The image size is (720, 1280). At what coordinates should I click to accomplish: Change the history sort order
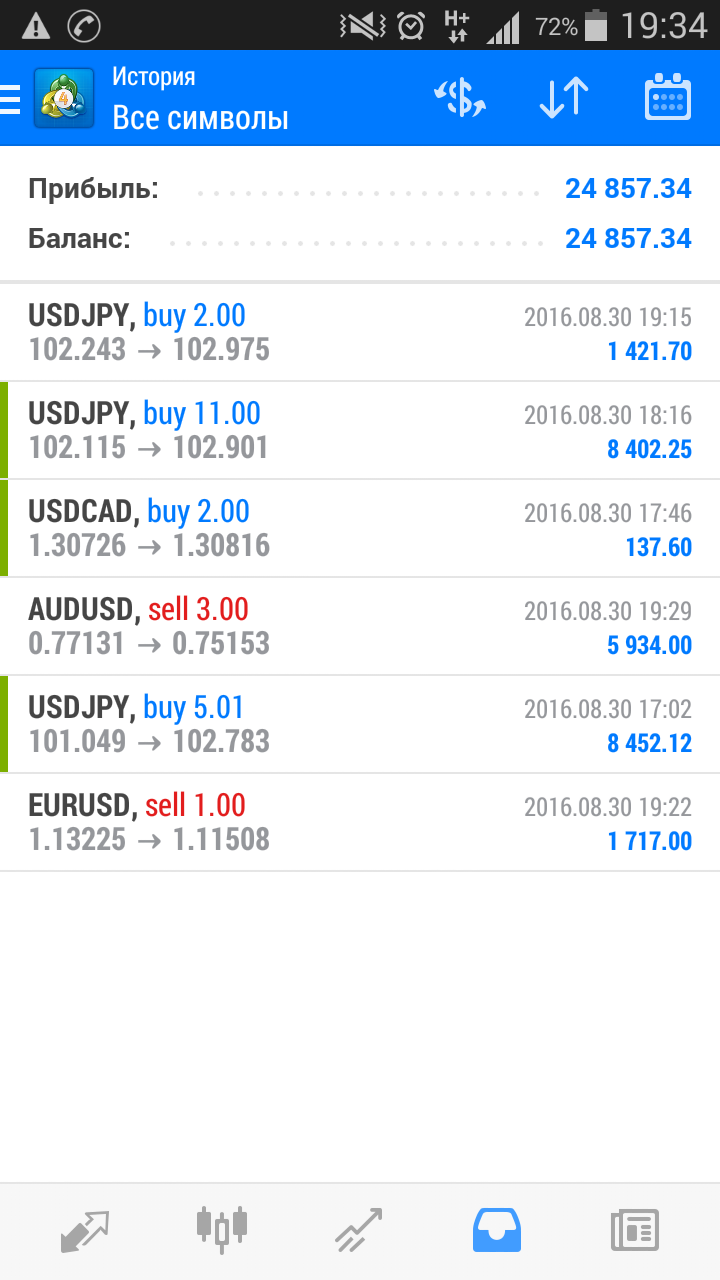[x=564, y=98]
